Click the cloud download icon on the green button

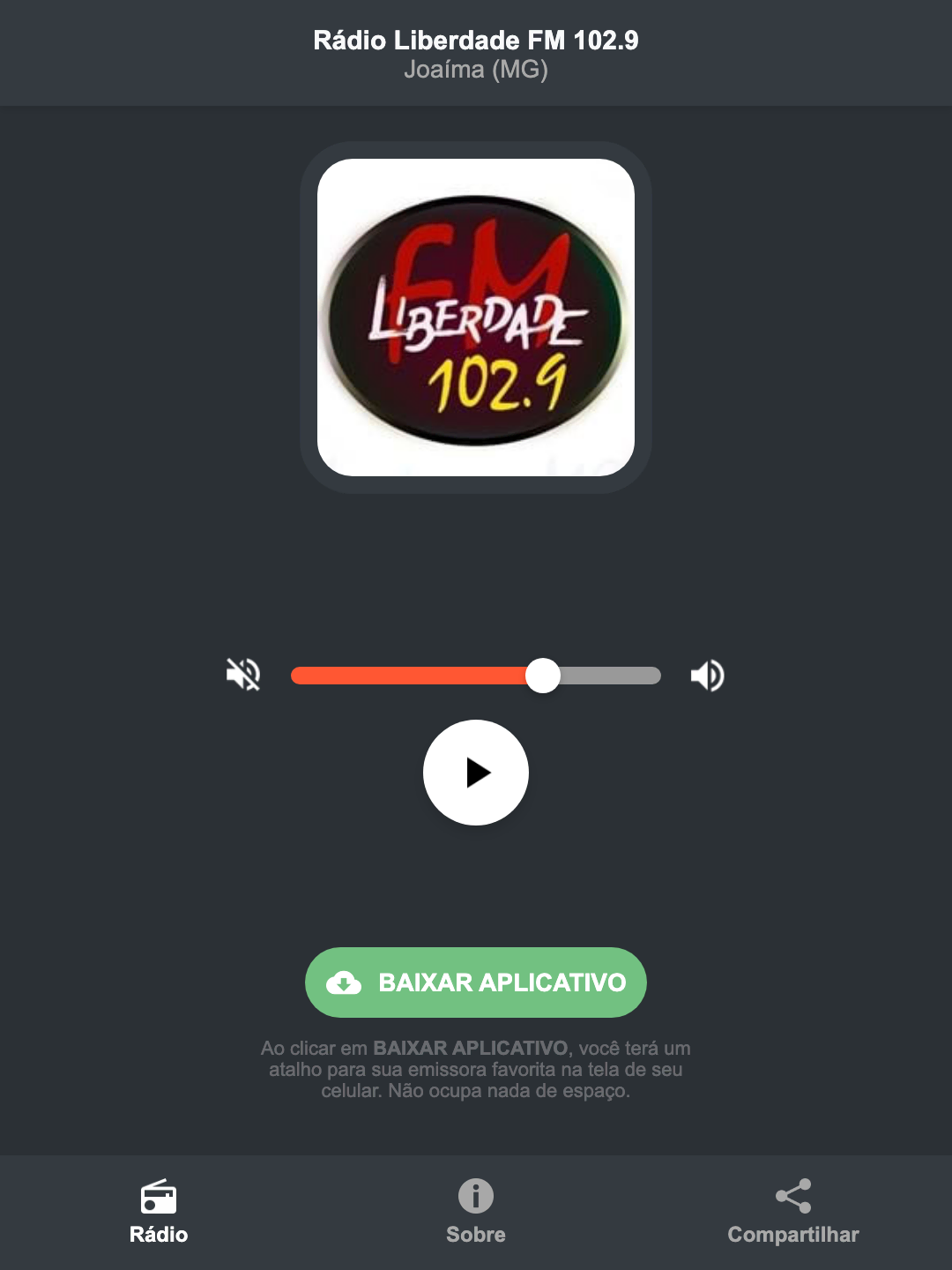coord(346,982)
